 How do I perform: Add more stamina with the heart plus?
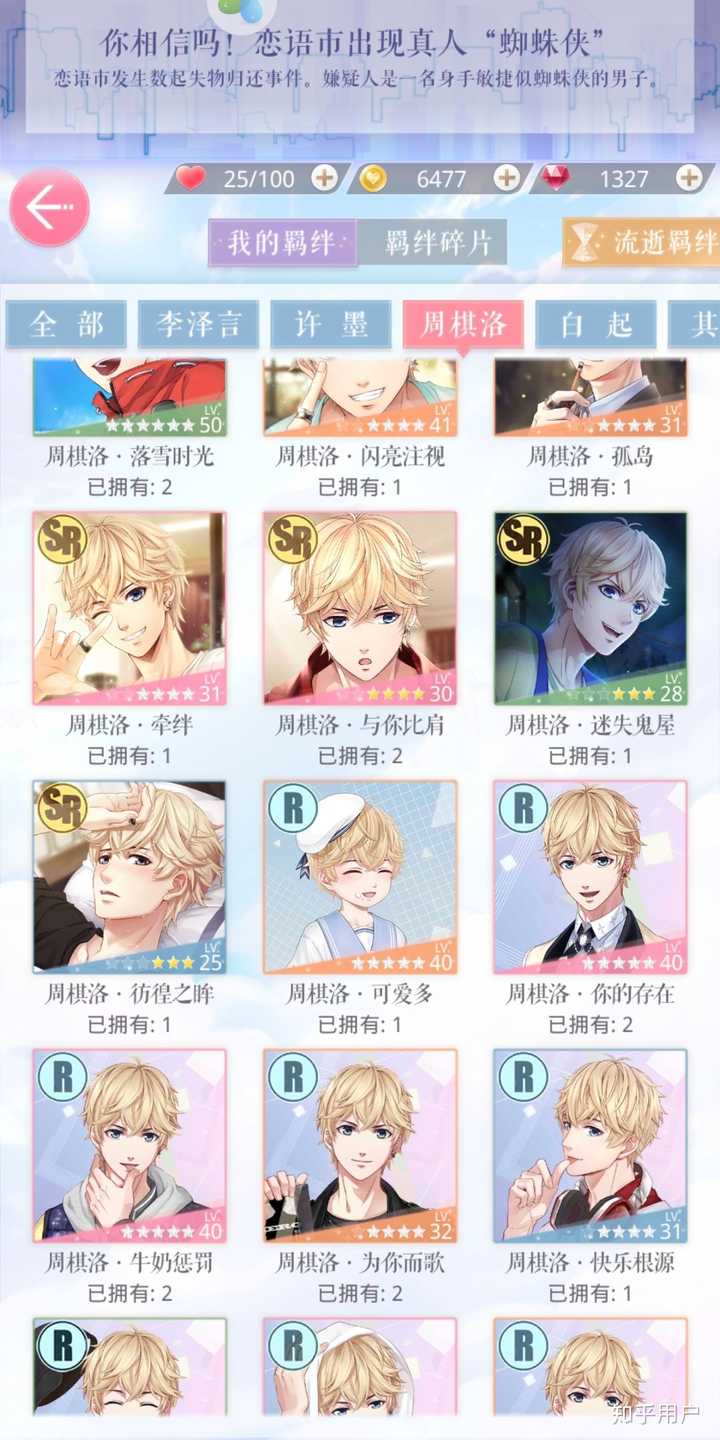pos(324,178)
